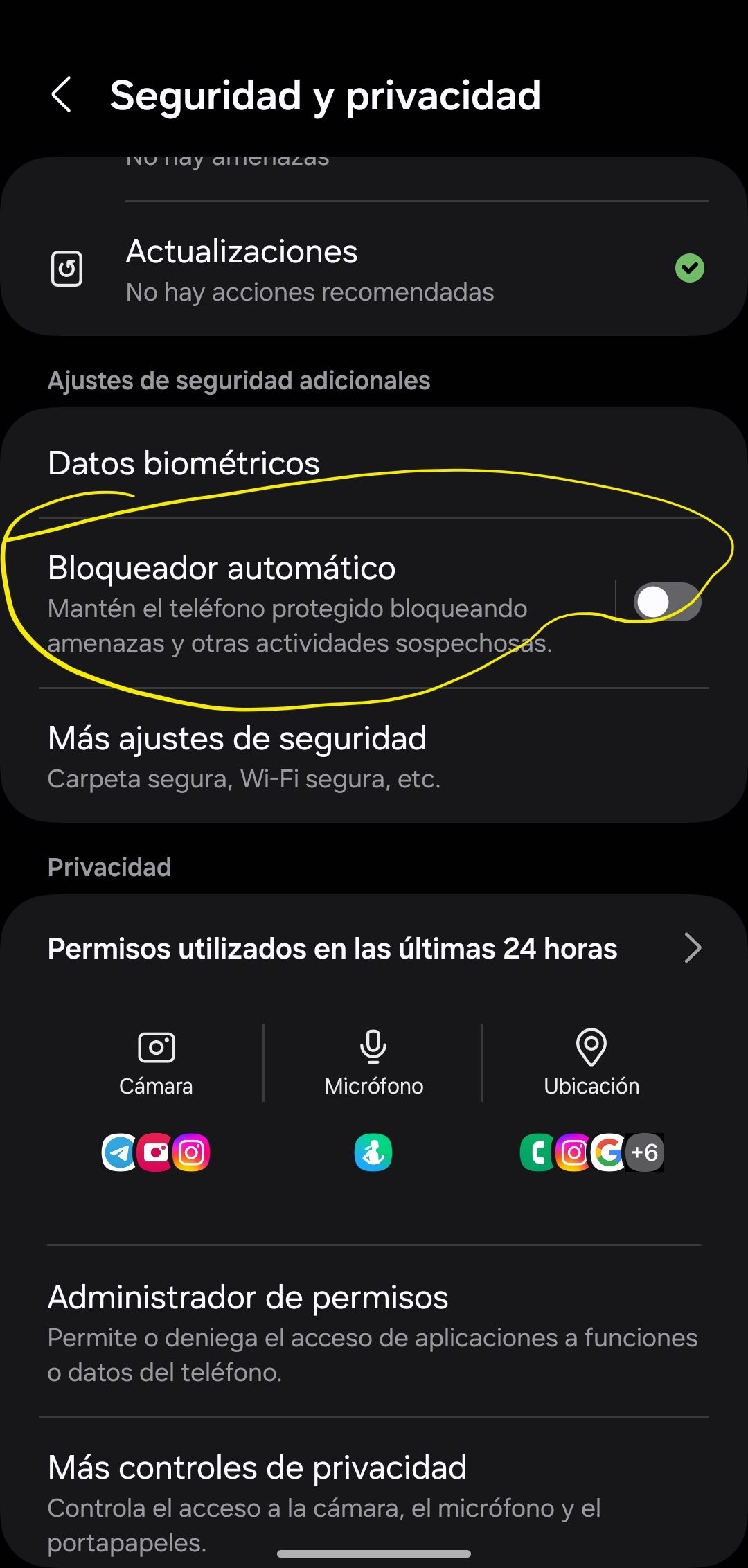Select the Instagram icon under Cámara permissions

point(193,1152)
